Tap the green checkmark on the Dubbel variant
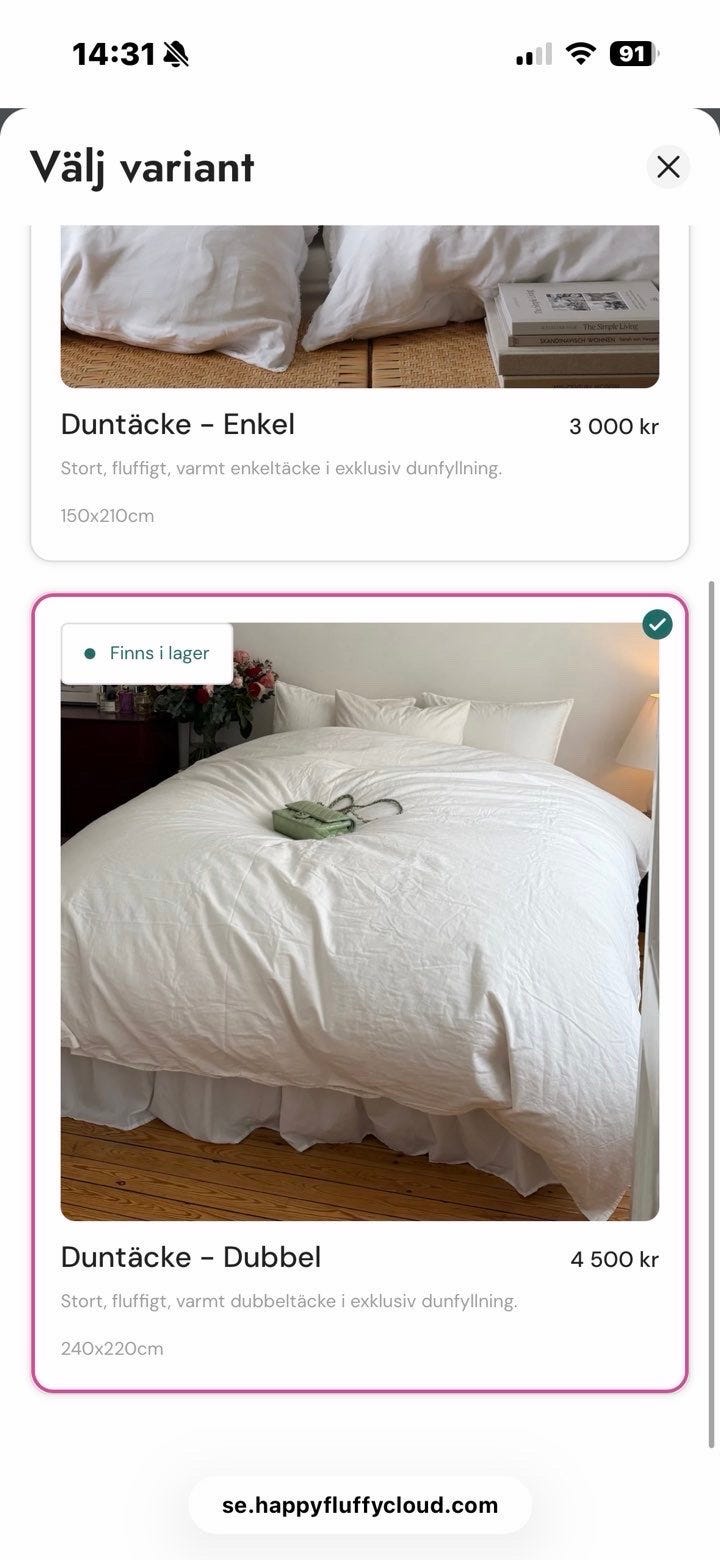 [657, 624]
